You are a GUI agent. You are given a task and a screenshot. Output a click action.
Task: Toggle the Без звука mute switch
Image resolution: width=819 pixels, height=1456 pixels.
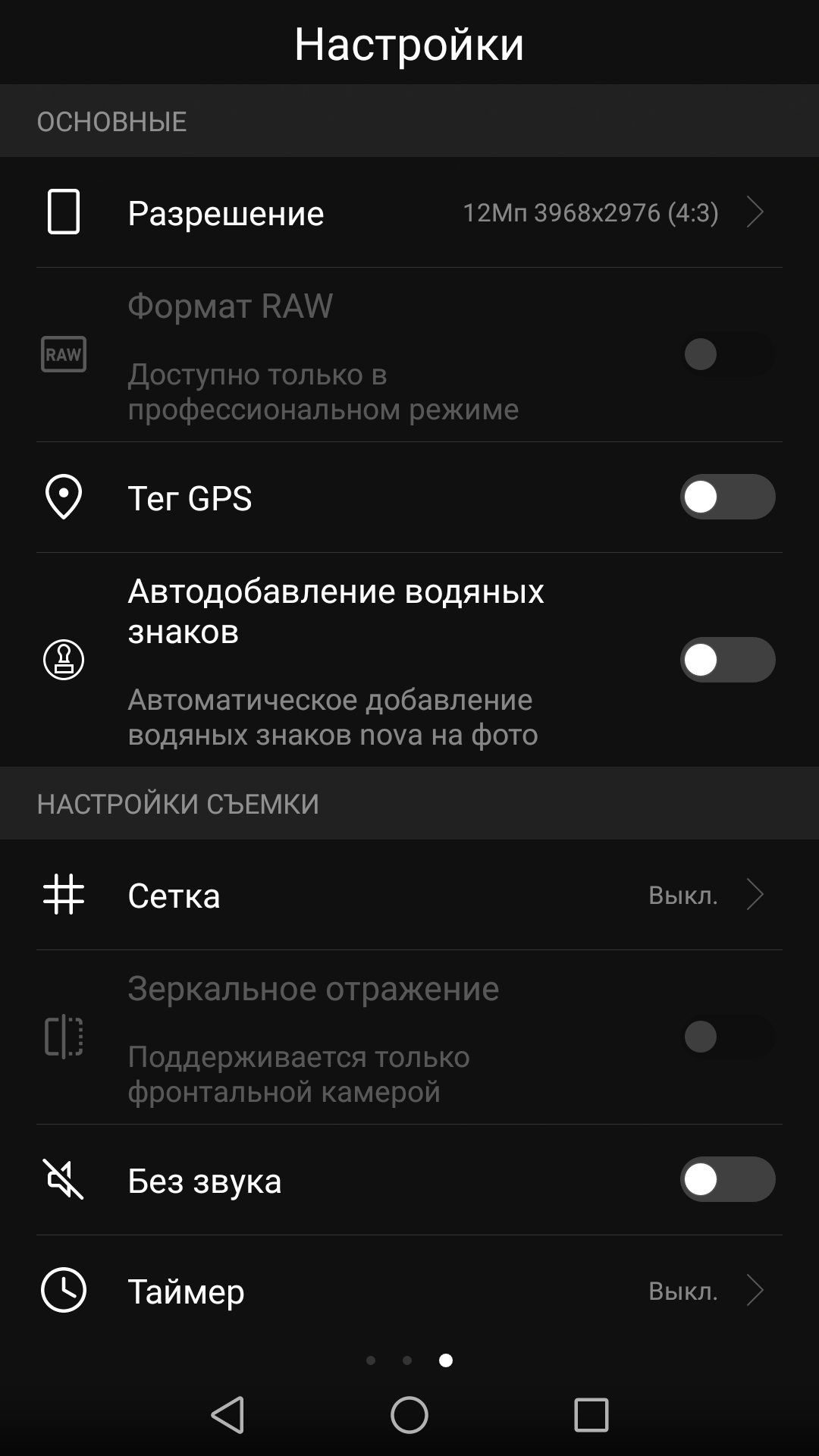click(726, 1180)
